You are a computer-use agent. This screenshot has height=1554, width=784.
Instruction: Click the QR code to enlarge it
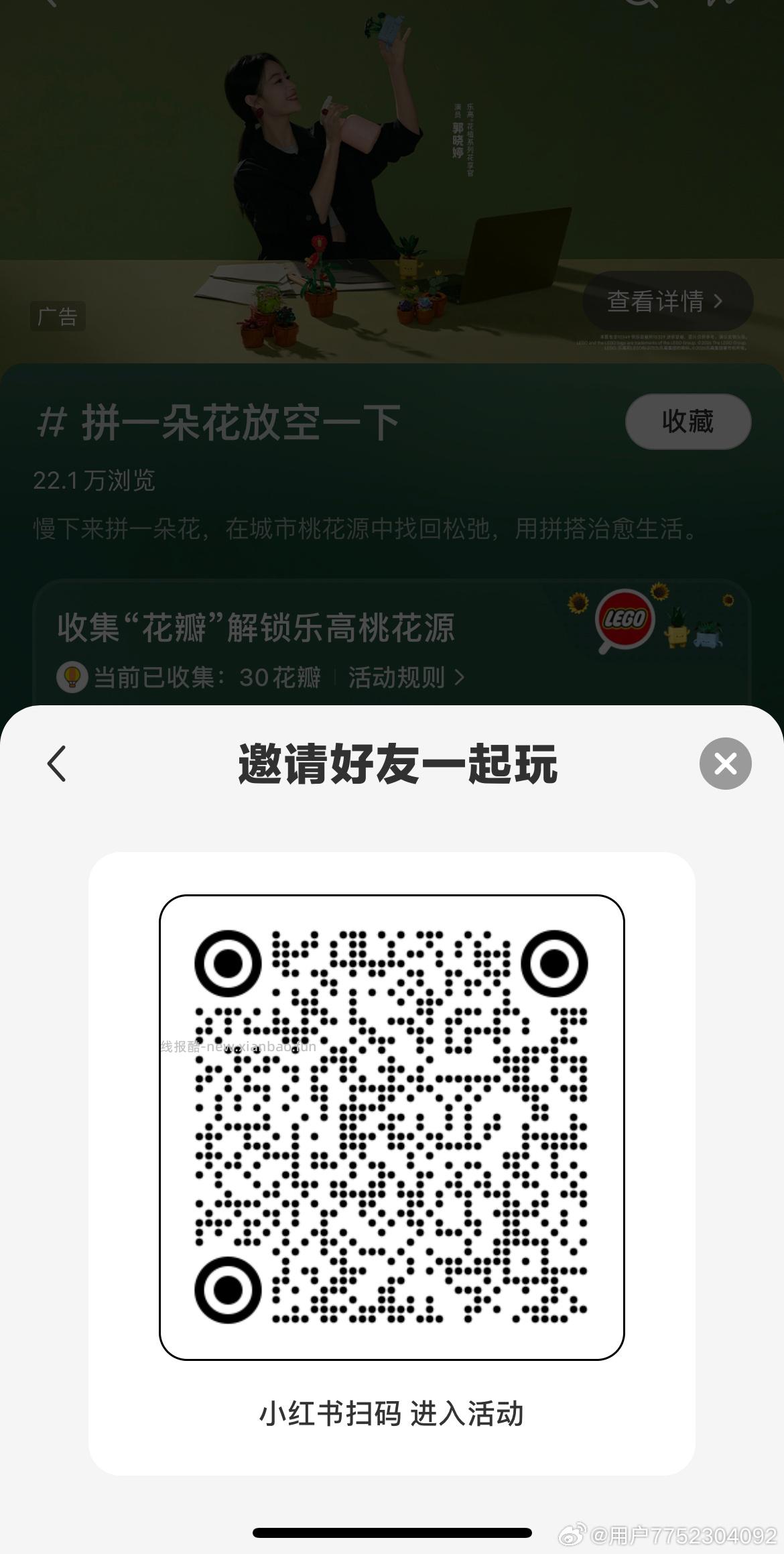coord(392,1123)
